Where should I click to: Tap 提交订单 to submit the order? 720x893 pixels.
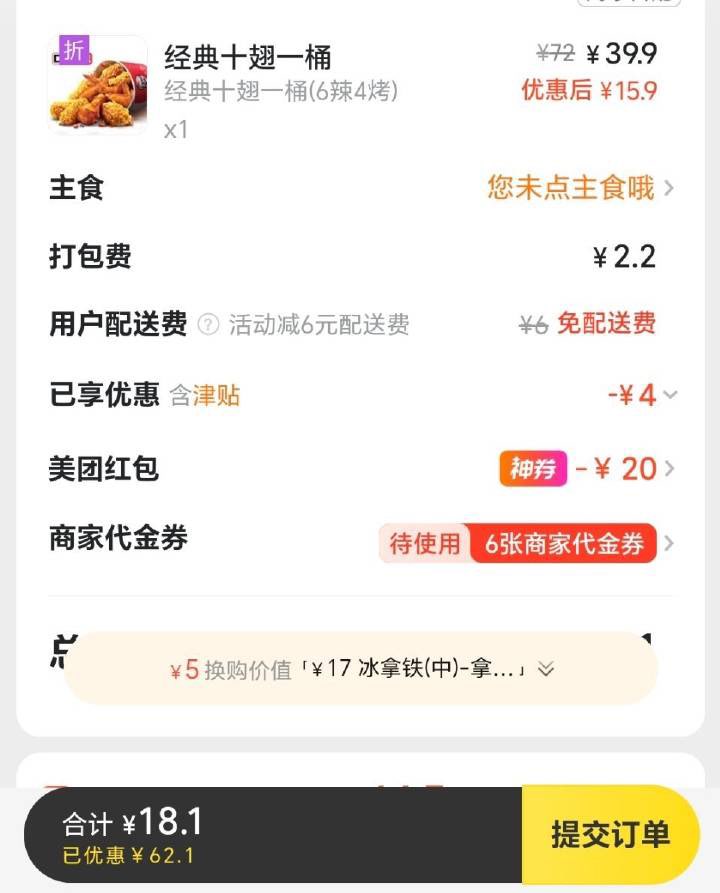click(610, 834)
